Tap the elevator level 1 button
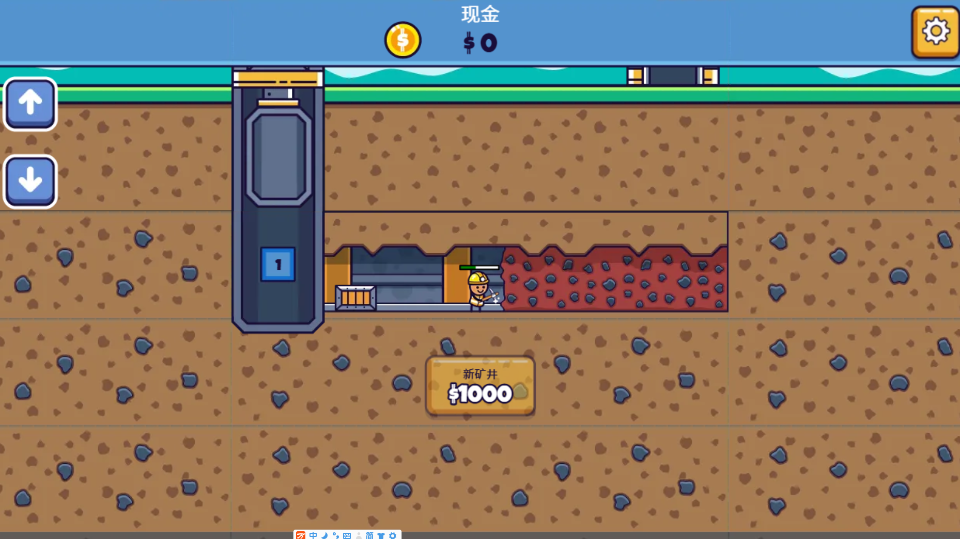This screenshot has width=960, height=539. click(278, 265)
